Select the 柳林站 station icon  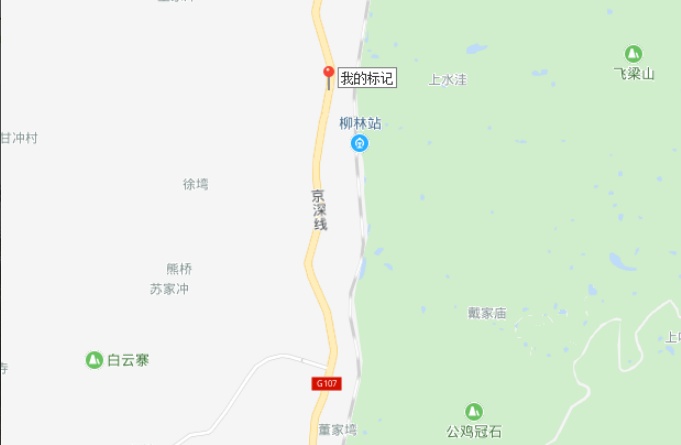point(359,143)
